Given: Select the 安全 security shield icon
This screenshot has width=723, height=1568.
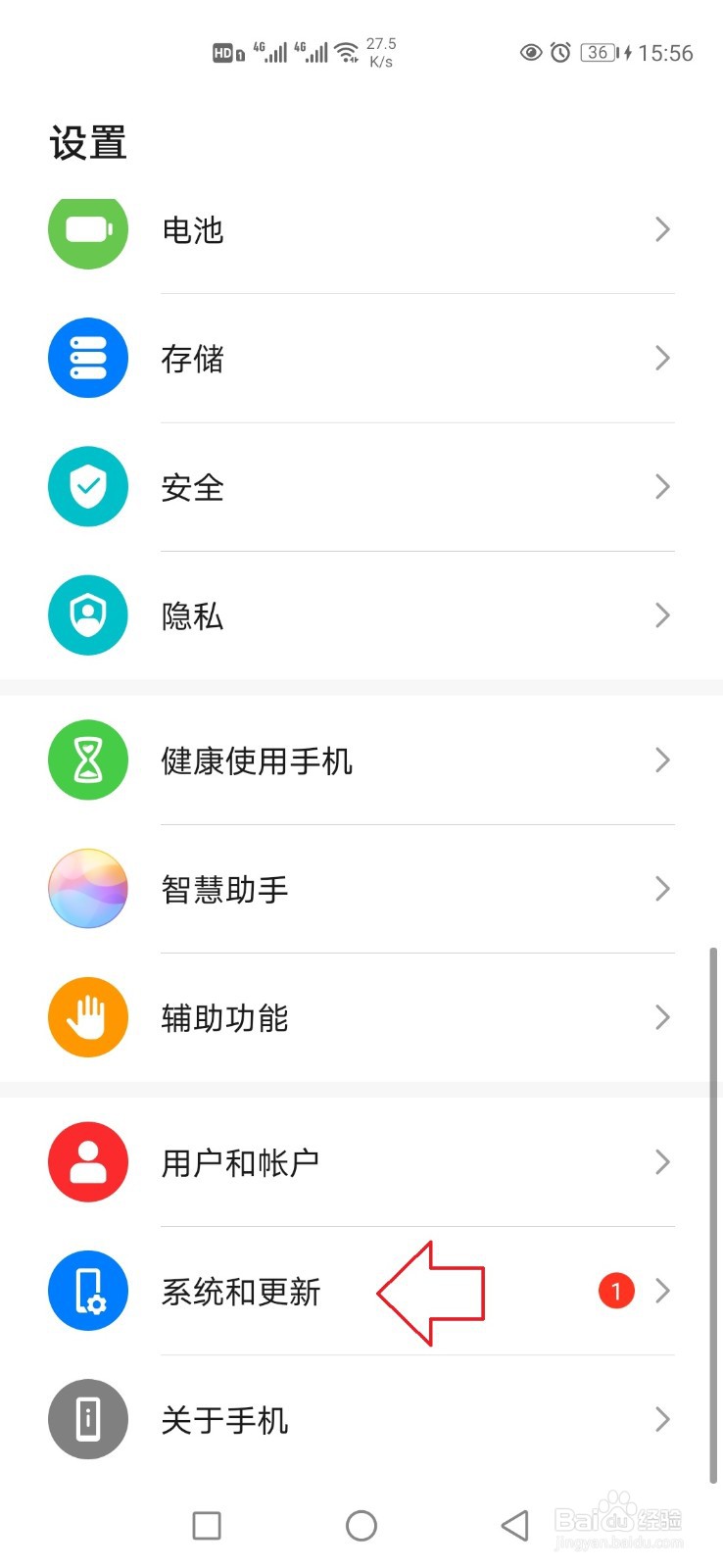Looking at the screenshot, I should coord(88,486).
